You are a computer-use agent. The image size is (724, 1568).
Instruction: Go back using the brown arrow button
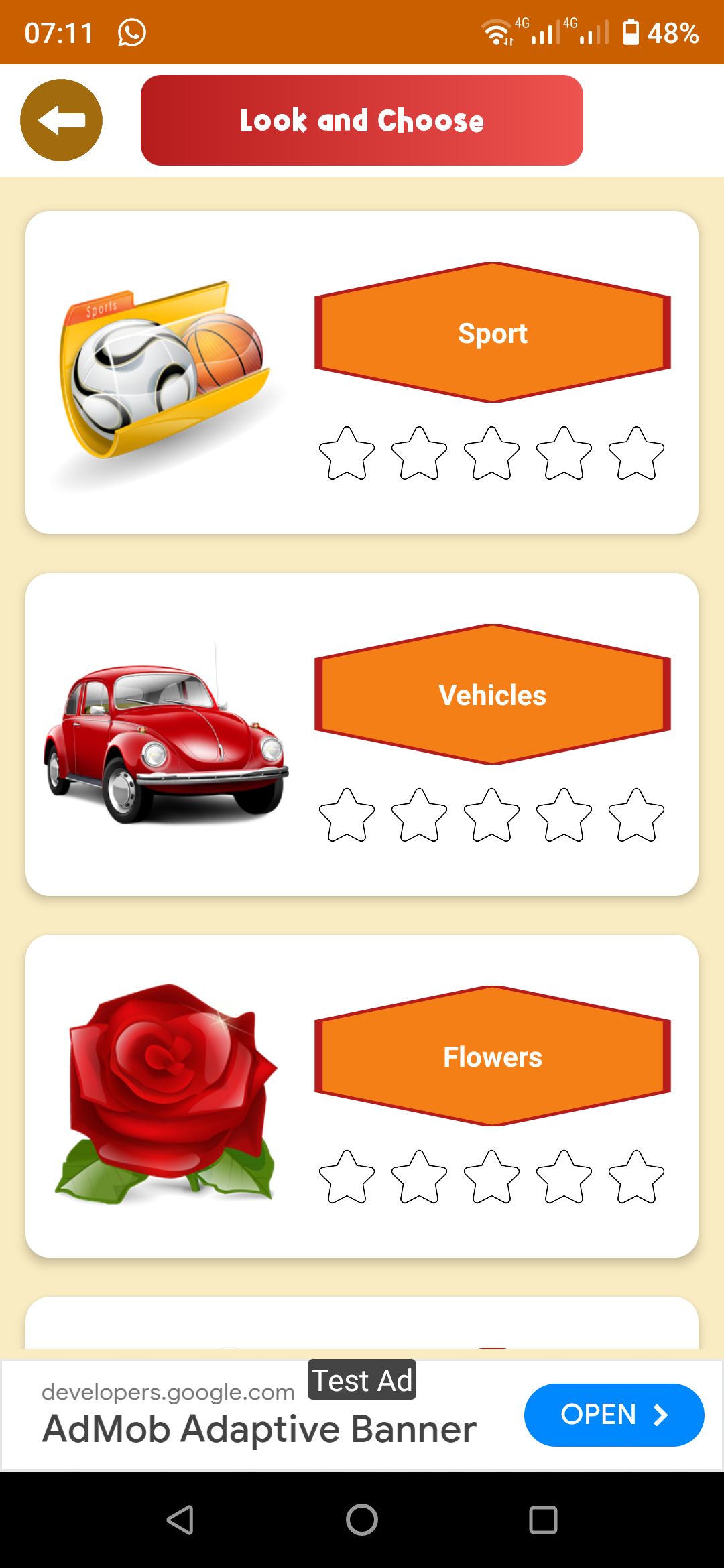click(61, 121)
